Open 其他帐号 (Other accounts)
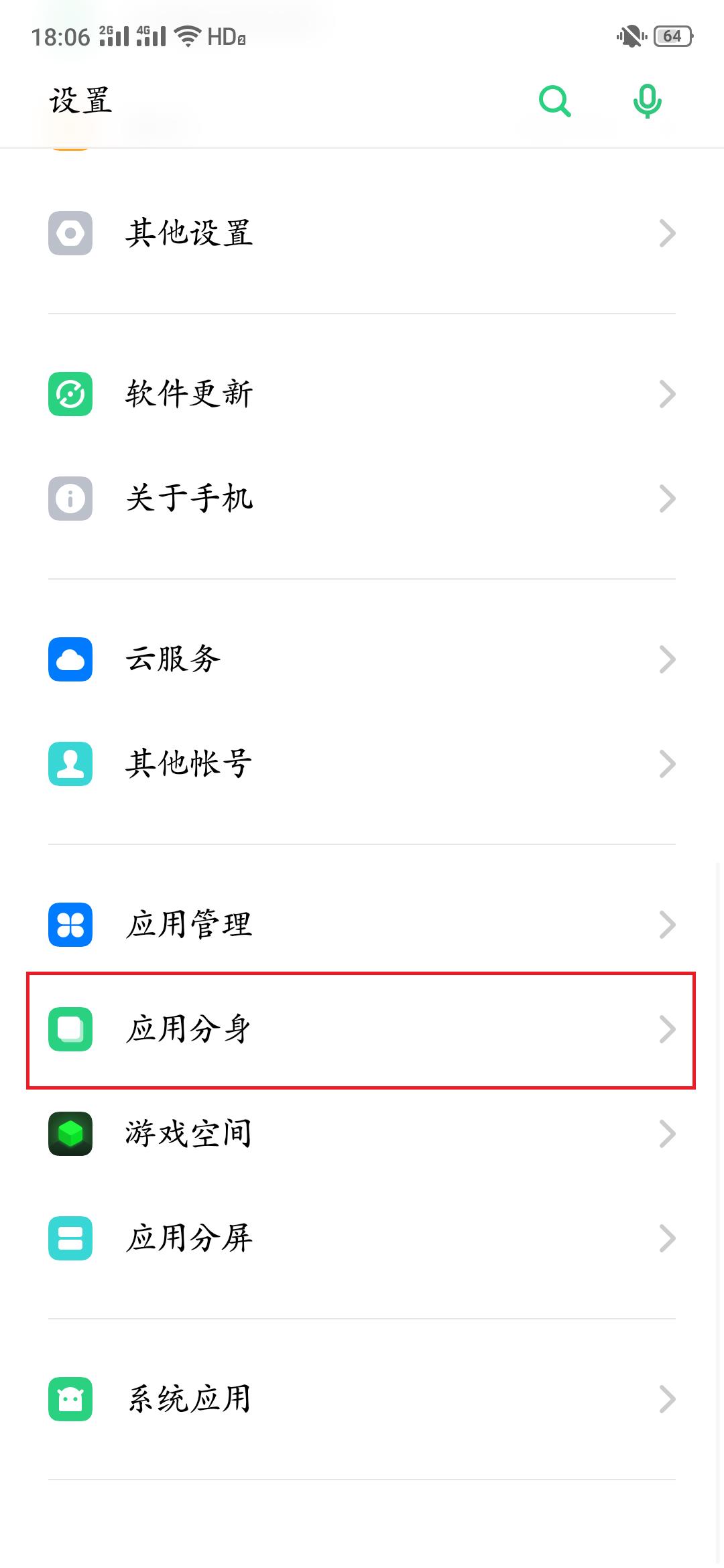Viewport: 724px width, 1568px height. (x=362, y=764)
